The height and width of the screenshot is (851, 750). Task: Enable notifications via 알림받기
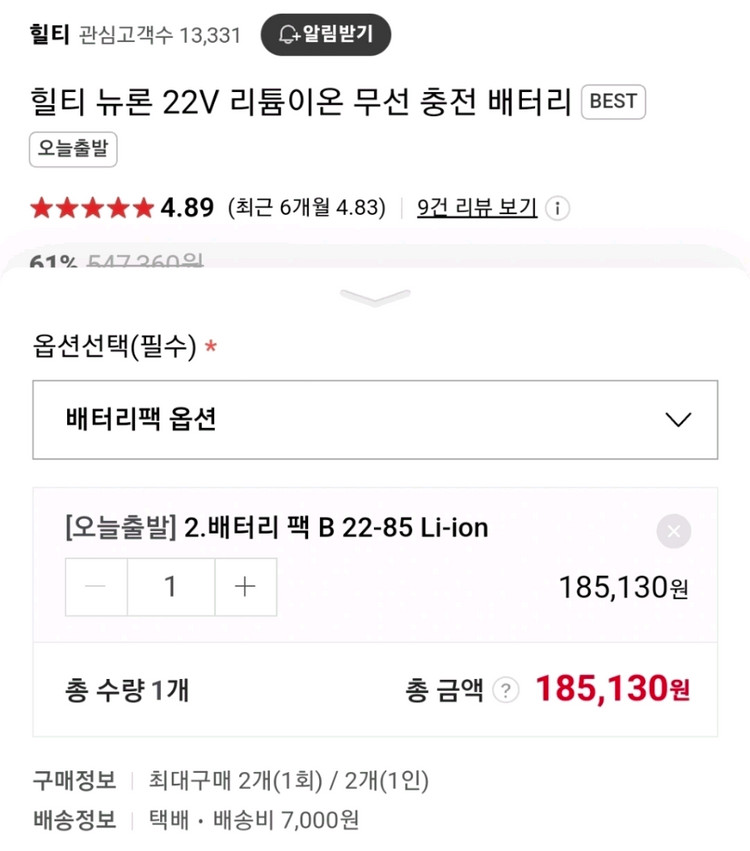click(x=326, y=34)
